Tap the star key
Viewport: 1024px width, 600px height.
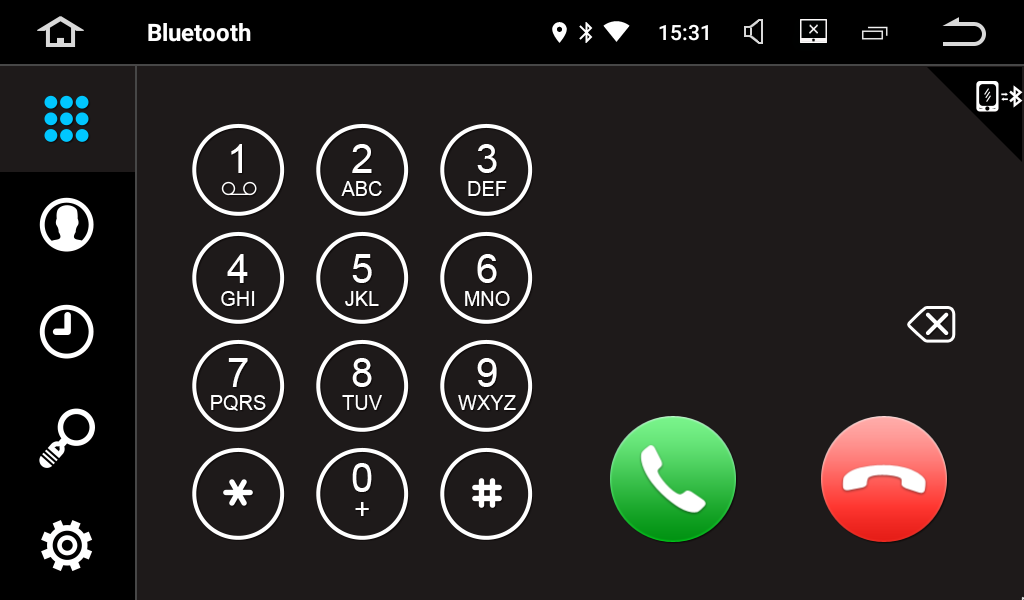point(238,494)
